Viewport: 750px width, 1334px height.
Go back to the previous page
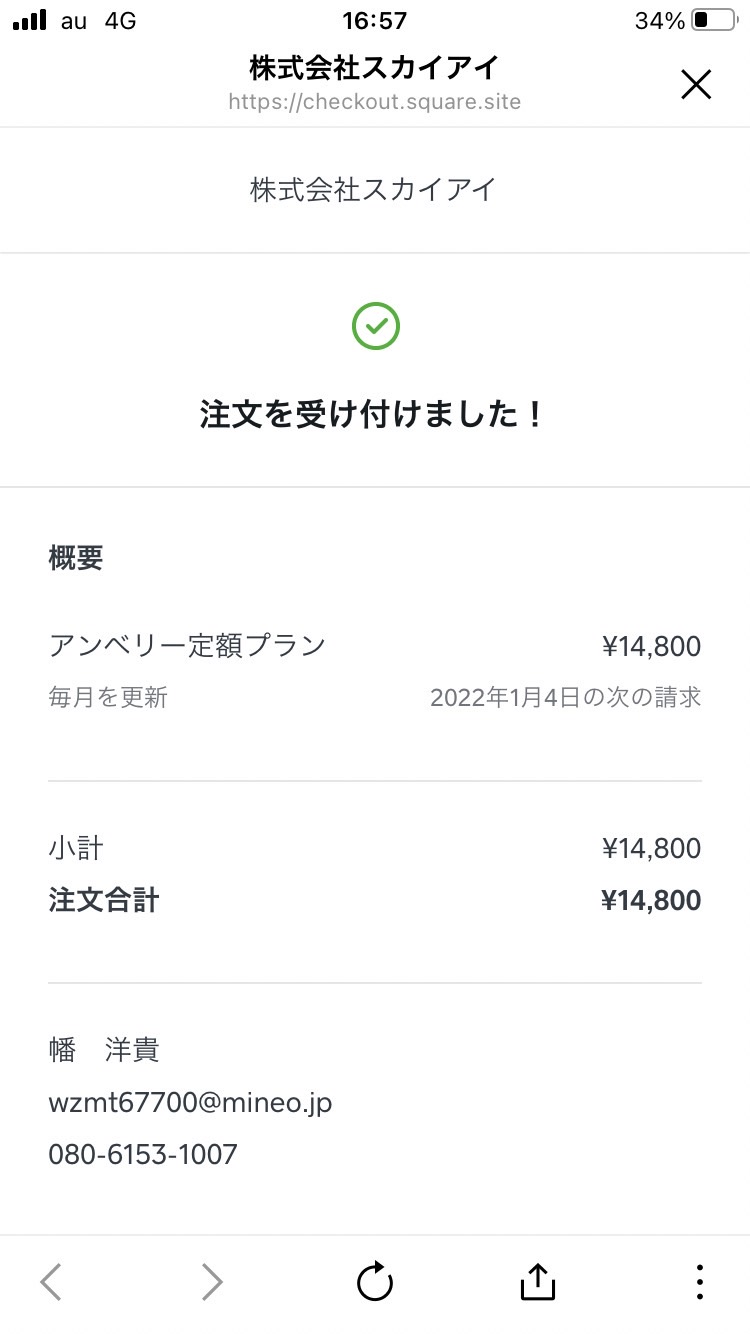51,1281
